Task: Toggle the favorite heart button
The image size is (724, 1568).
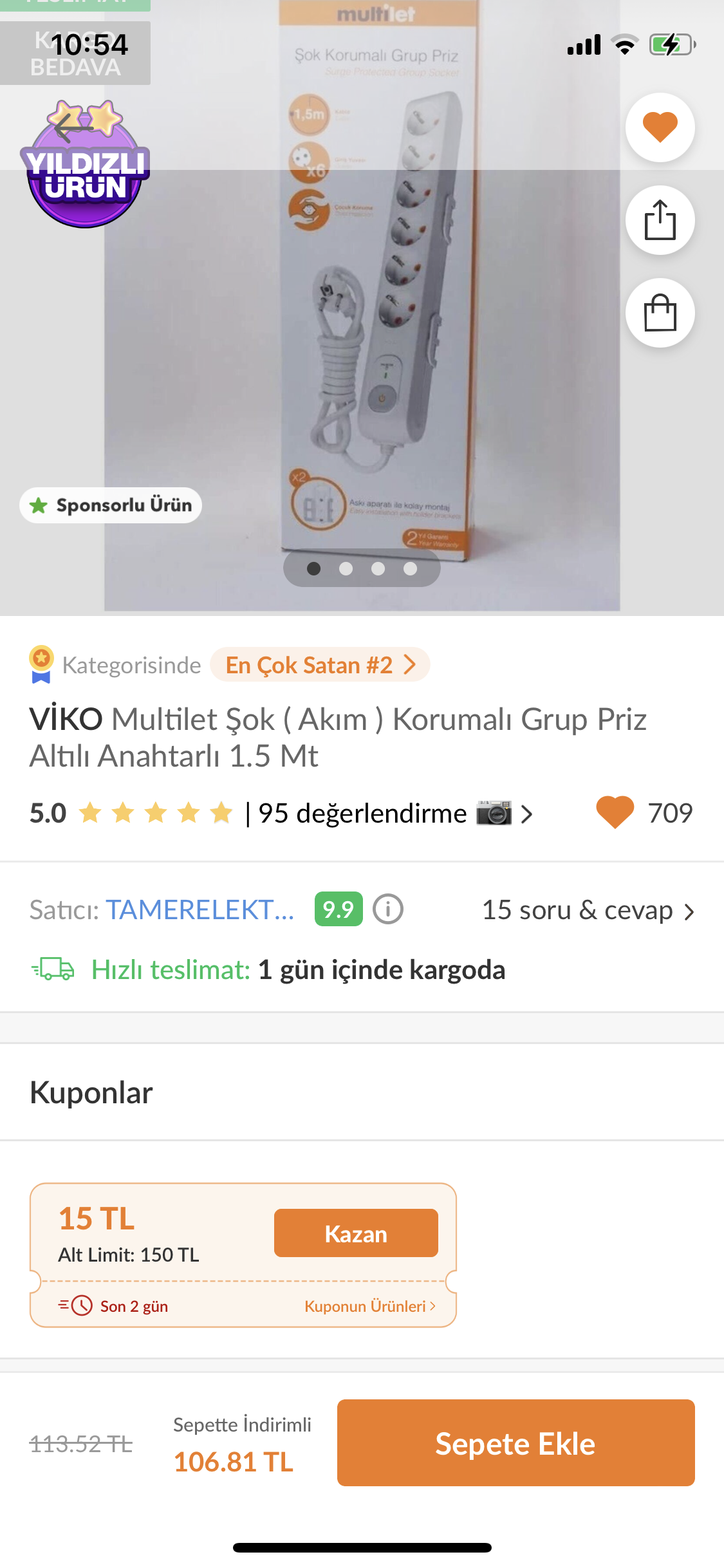Action: (660, 127)
